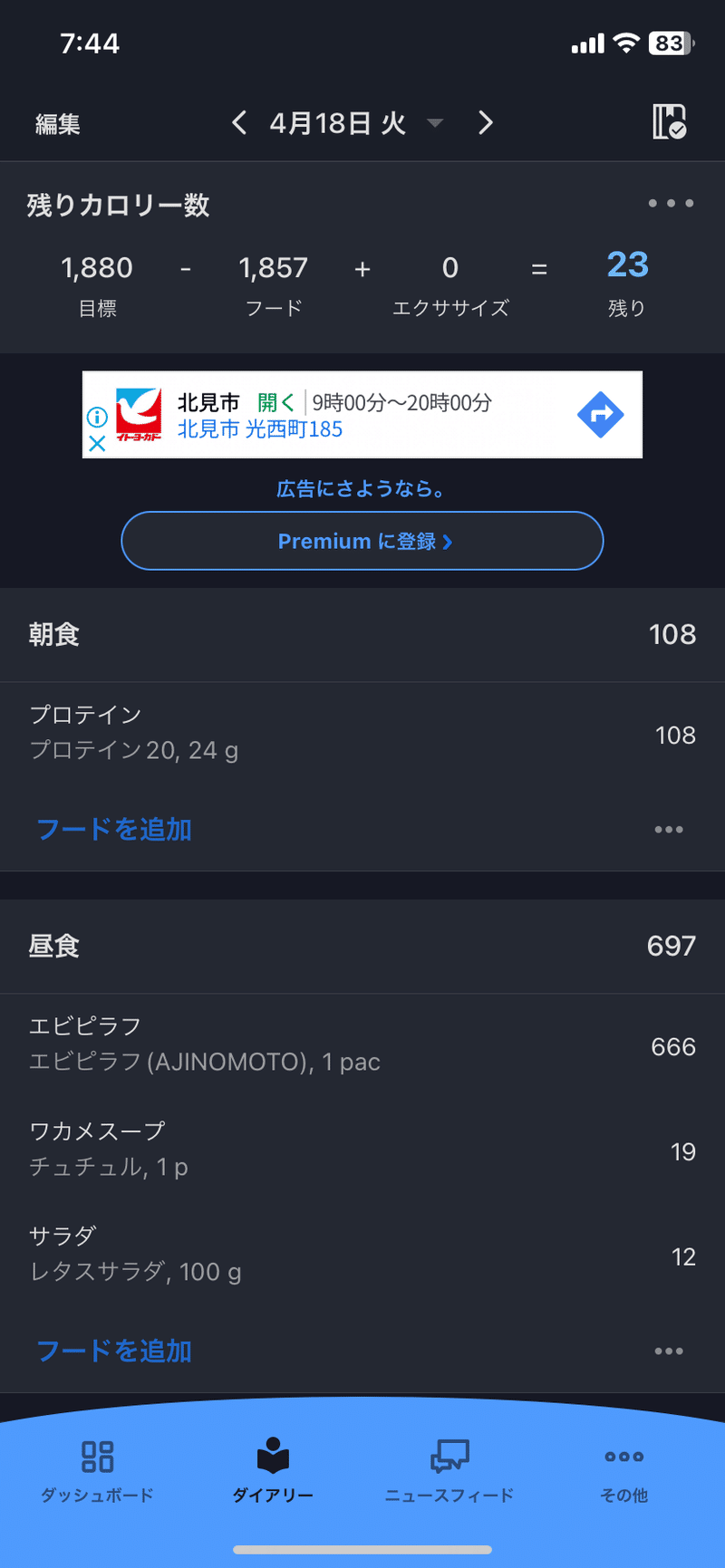The image size is (725, 1568).
Task: Go to the next day
Action: (x=486, y=122)
